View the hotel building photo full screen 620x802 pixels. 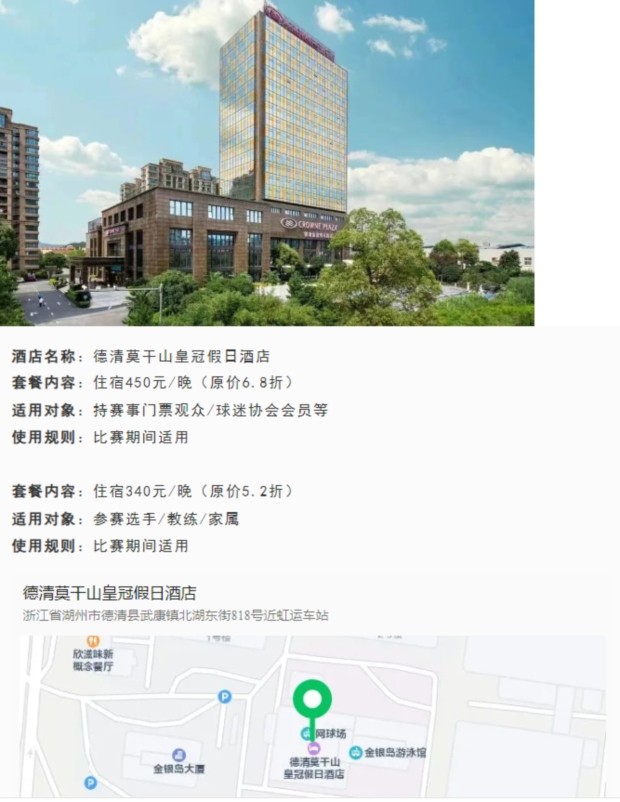point(267,162)
